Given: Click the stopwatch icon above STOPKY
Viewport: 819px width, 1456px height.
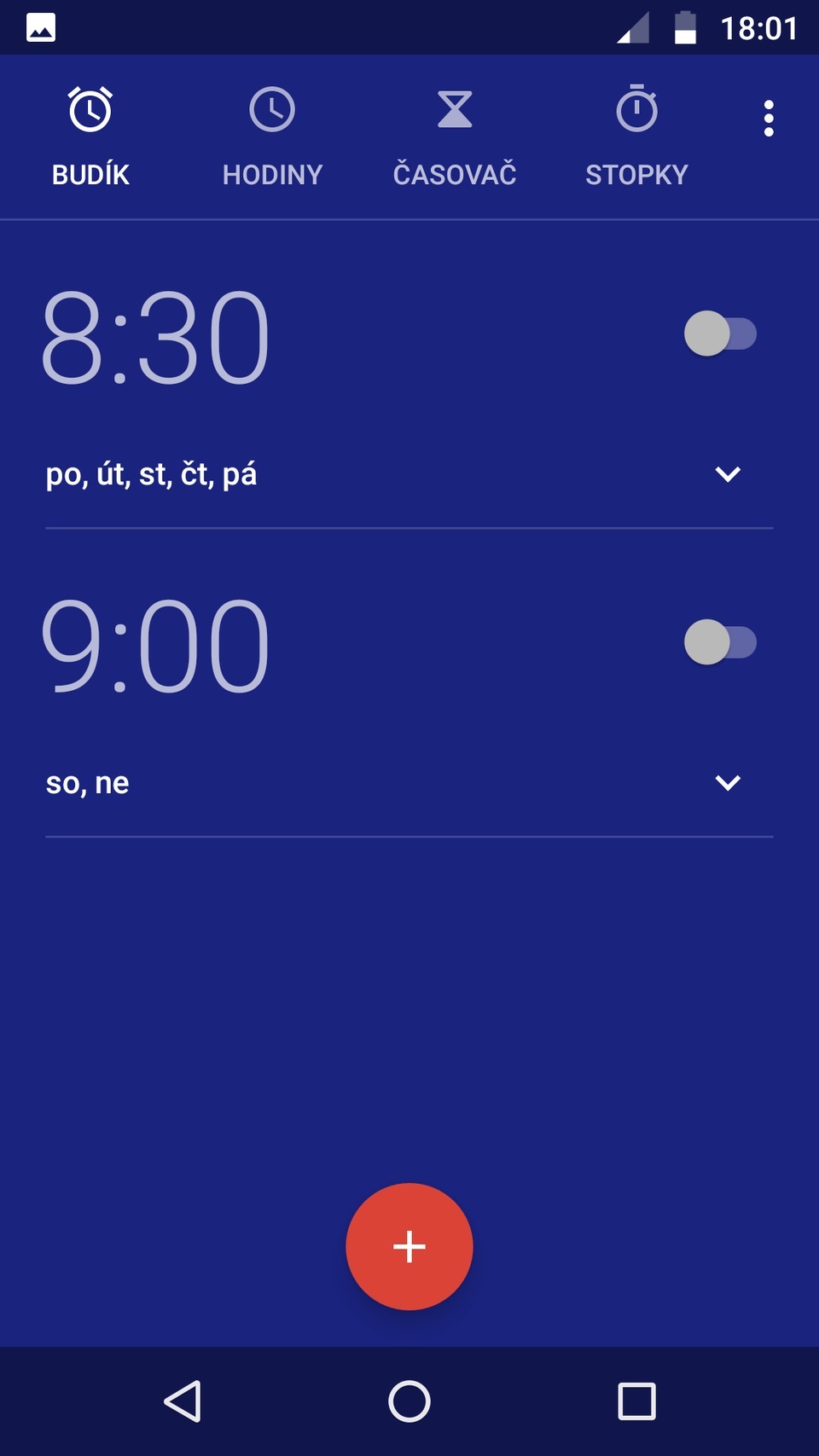Looking at the screenshot, I should point(637,108).
